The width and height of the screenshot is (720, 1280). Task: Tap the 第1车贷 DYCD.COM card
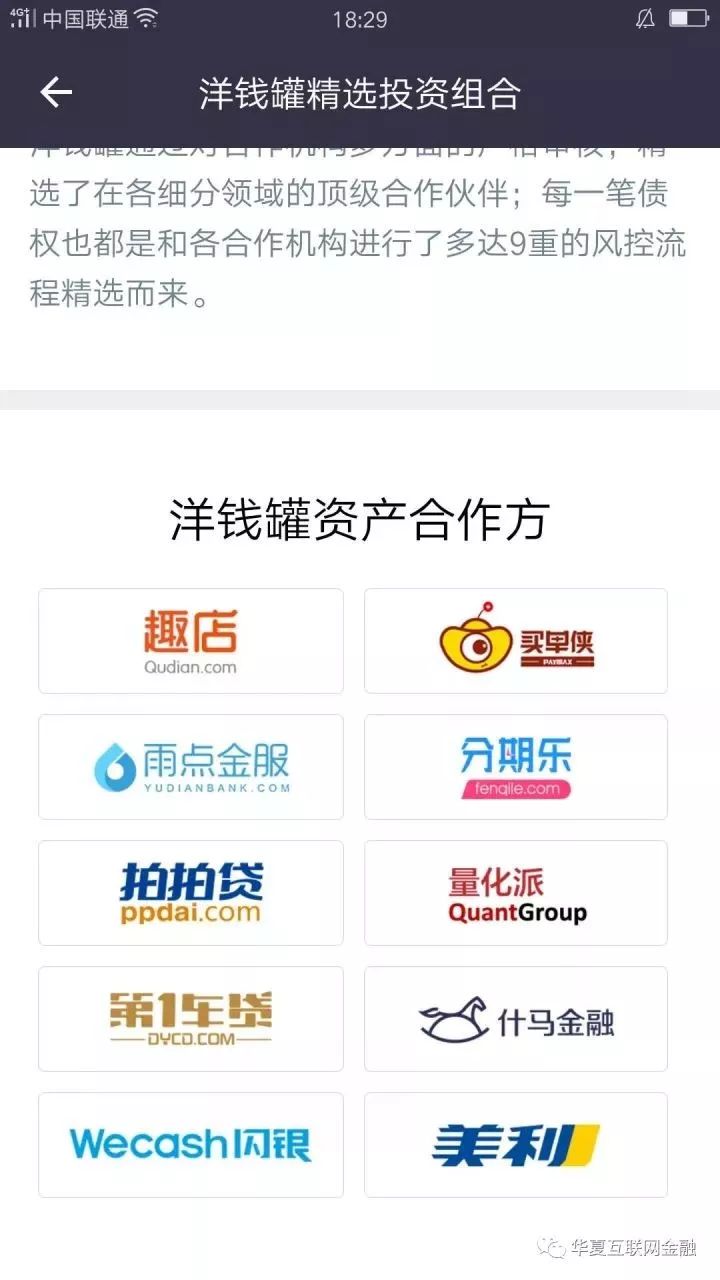point(190,1019)
